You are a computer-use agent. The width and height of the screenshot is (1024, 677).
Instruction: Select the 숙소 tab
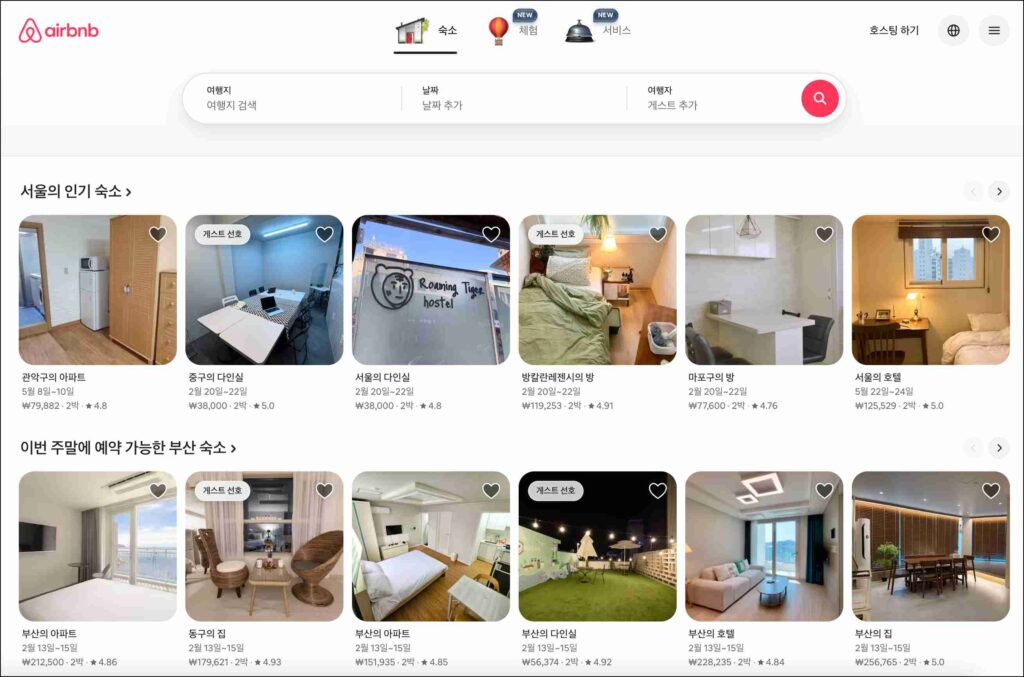426,31
